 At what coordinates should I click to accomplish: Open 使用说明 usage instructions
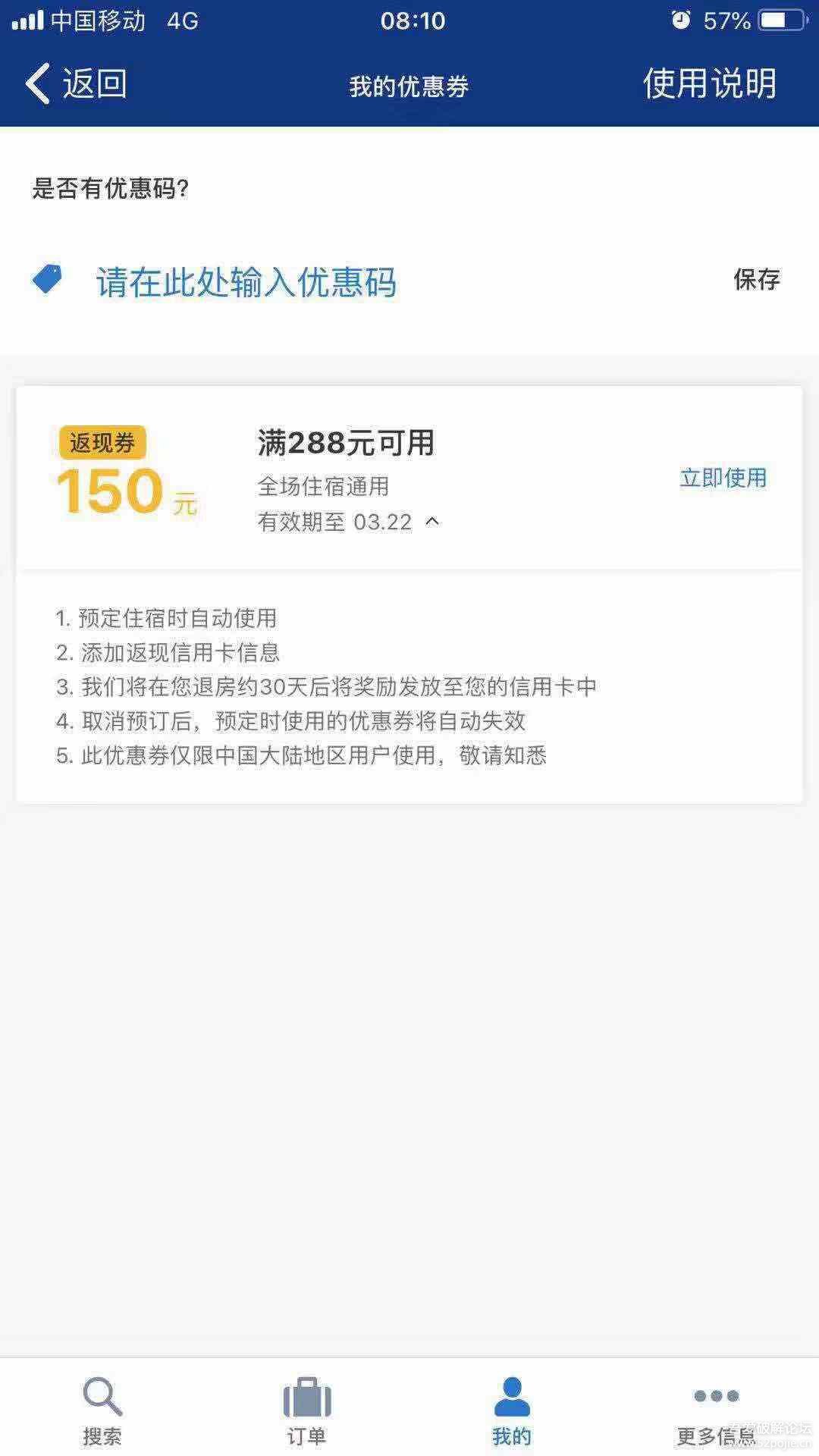[x=709, y=83]
